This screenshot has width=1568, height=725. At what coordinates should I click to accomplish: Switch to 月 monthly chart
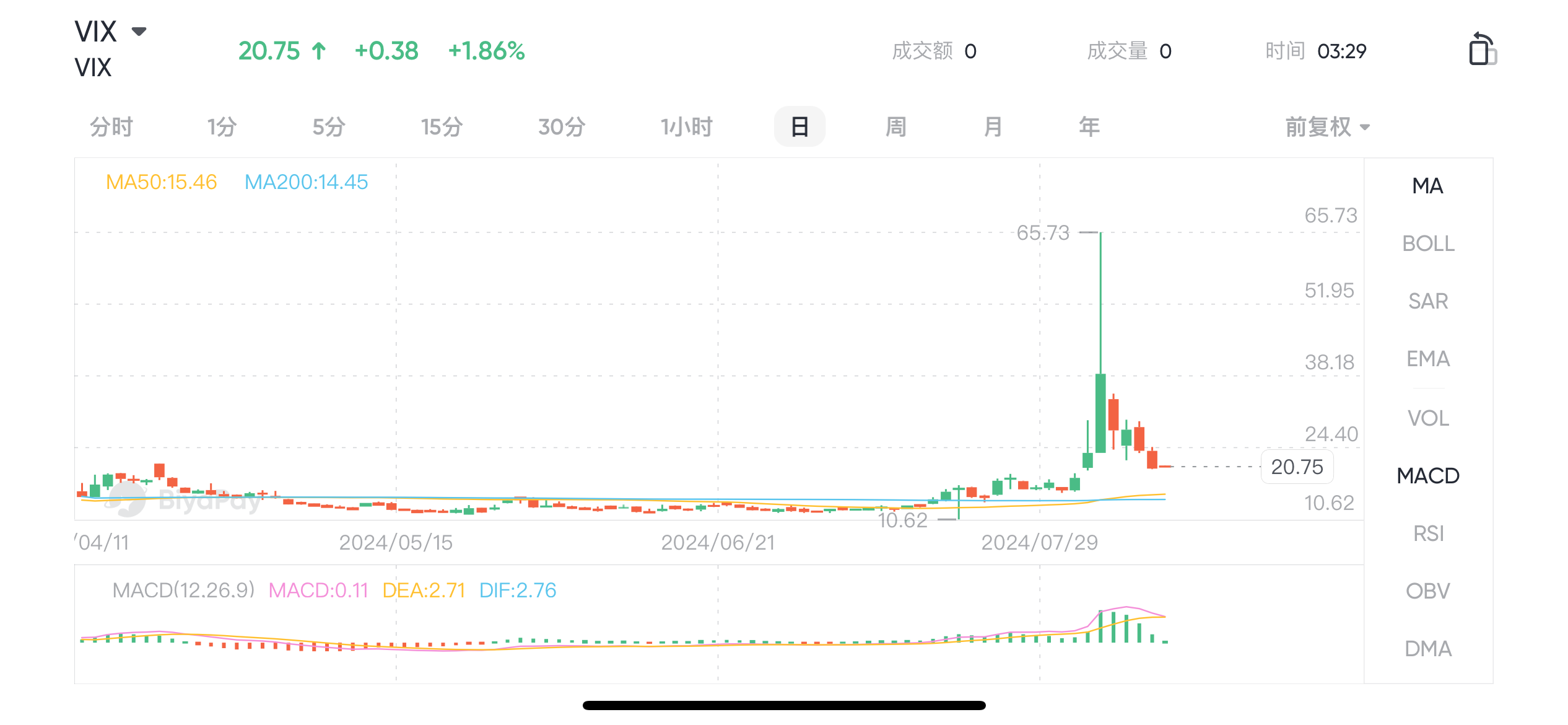pyautogui.click(x=993, y=127)
